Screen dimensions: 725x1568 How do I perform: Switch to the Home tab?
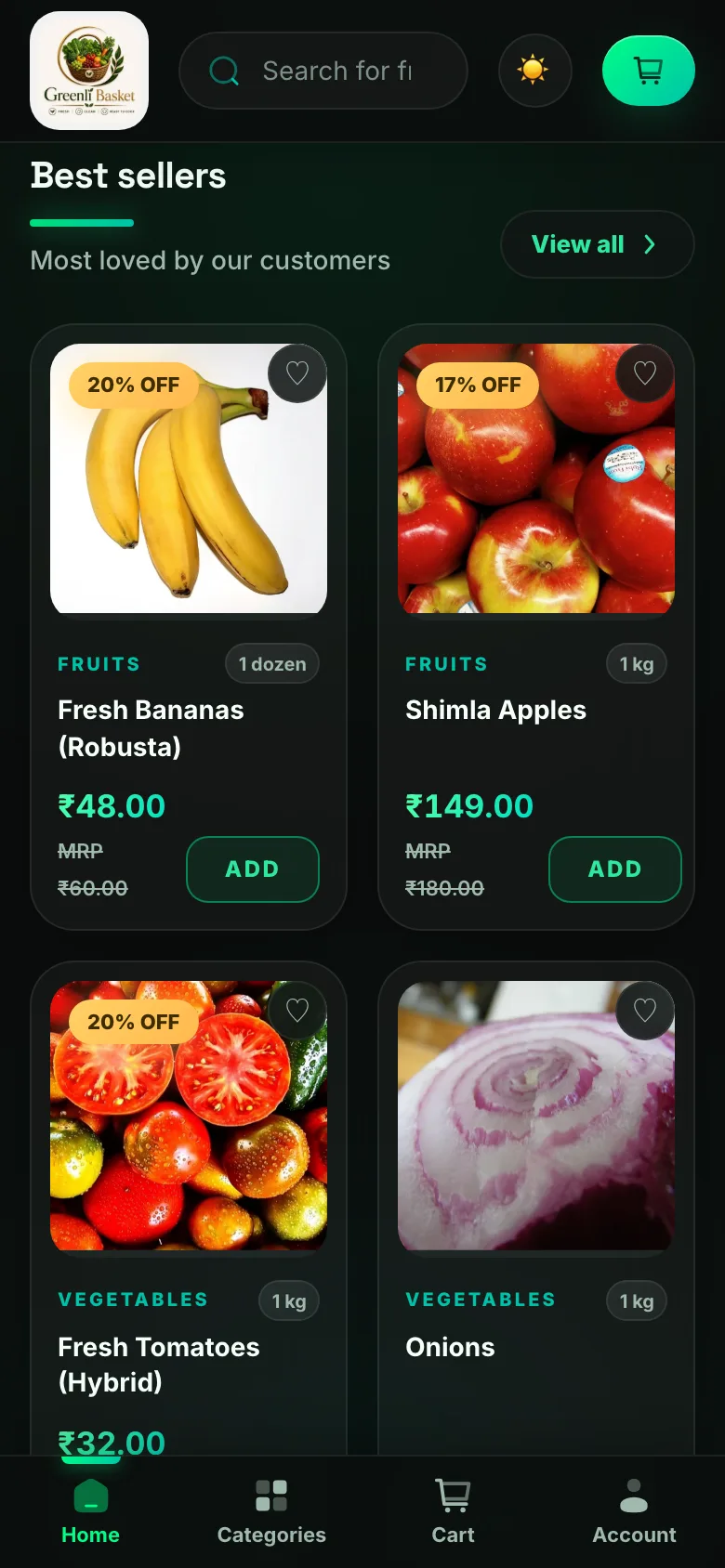90,1512
